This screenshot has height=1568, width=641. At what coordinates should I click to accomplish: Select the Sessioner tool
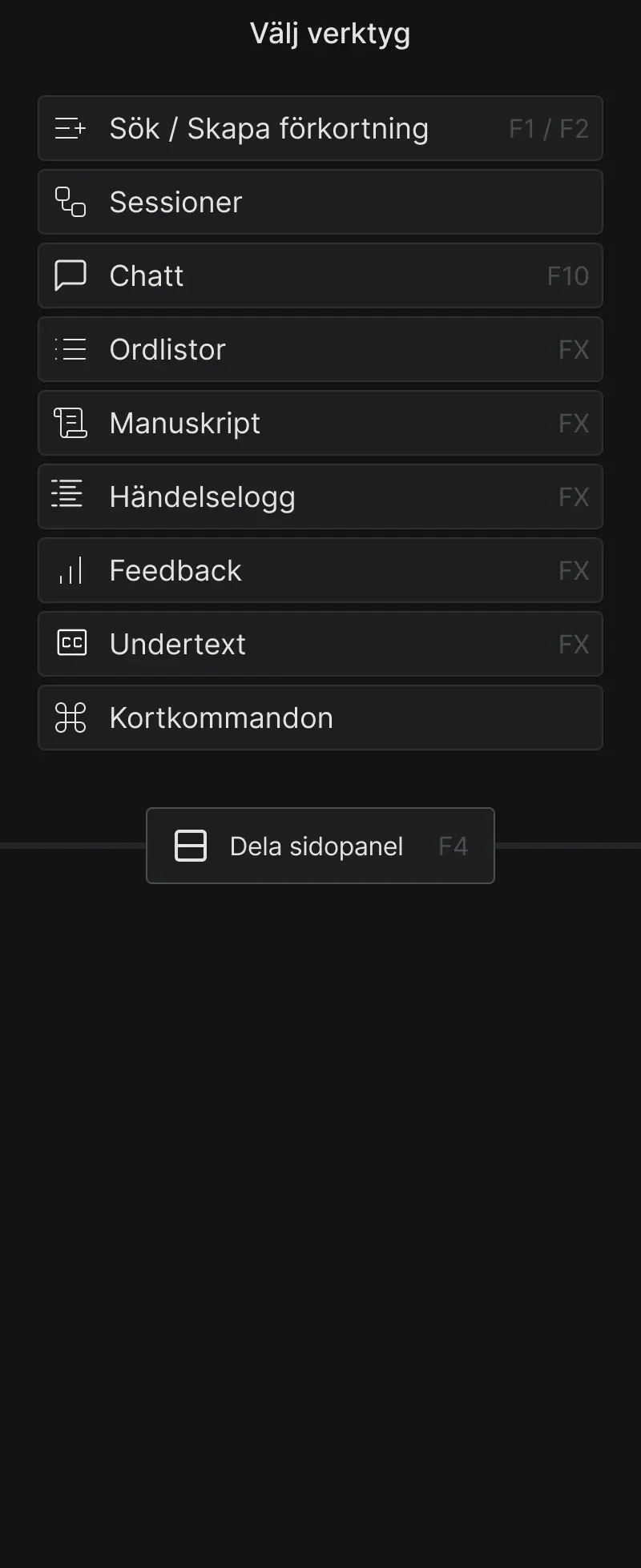(320, 203)
